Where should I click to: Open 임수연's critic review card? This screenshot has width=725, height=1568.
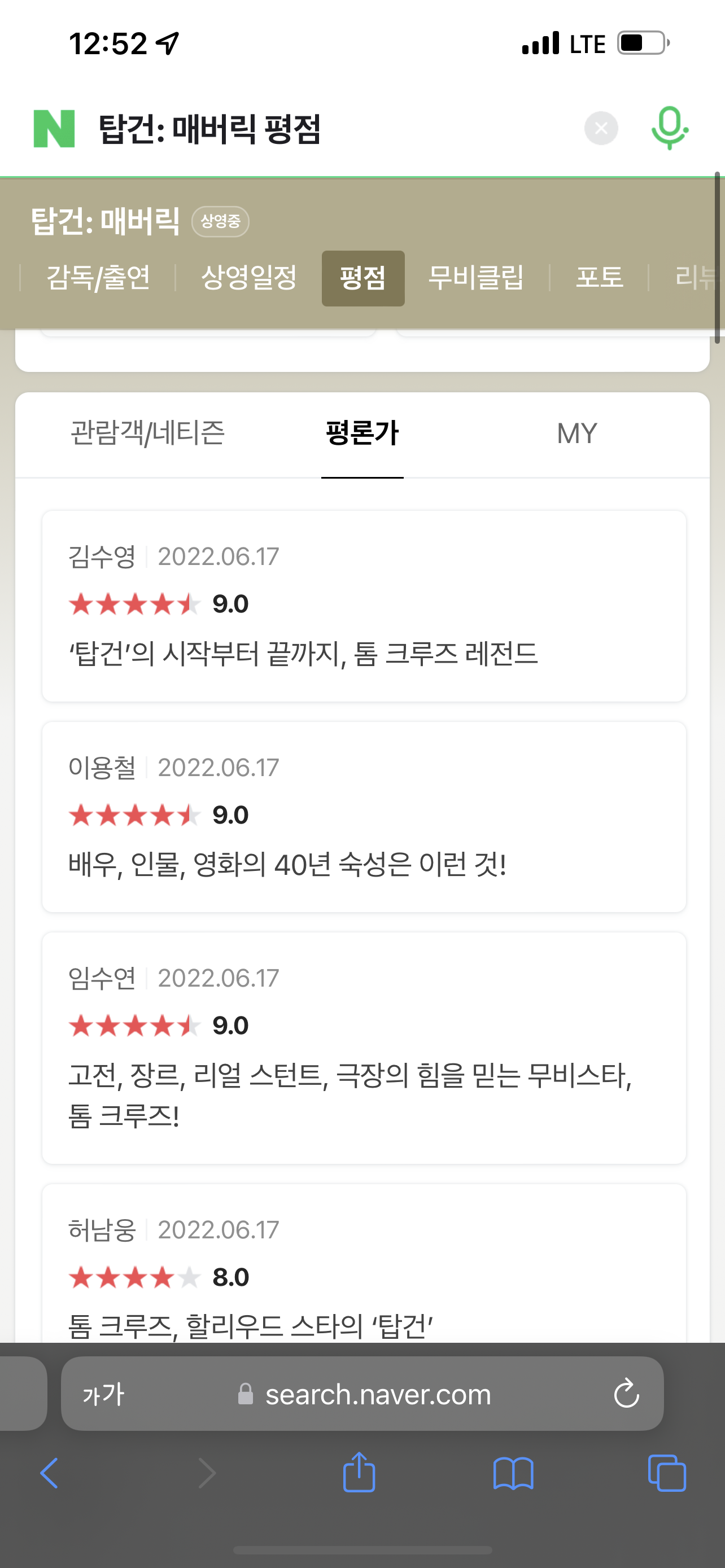tap(364, 1048)
